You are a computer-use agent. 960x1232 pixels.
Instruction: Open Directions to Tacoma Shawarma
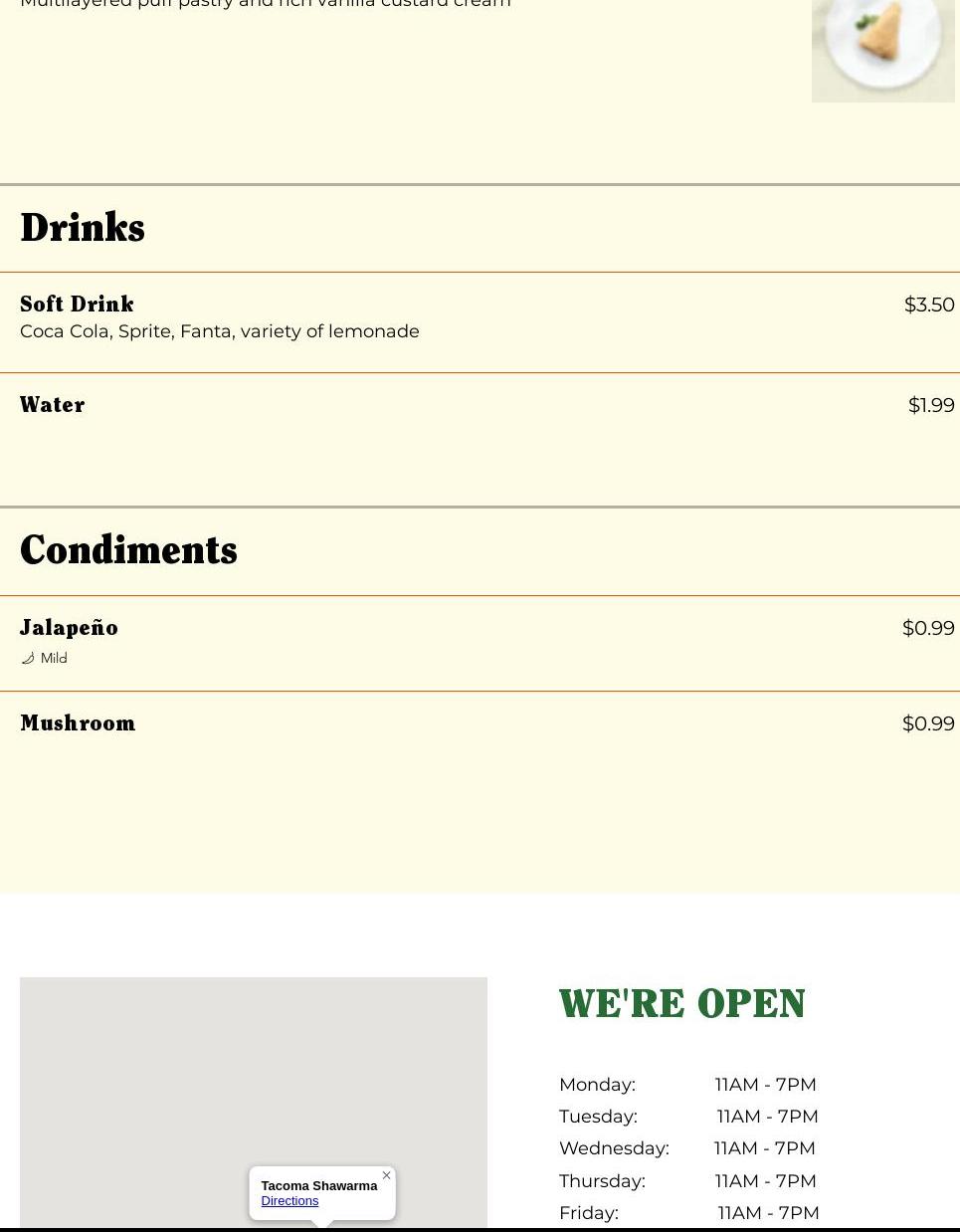289,1201
